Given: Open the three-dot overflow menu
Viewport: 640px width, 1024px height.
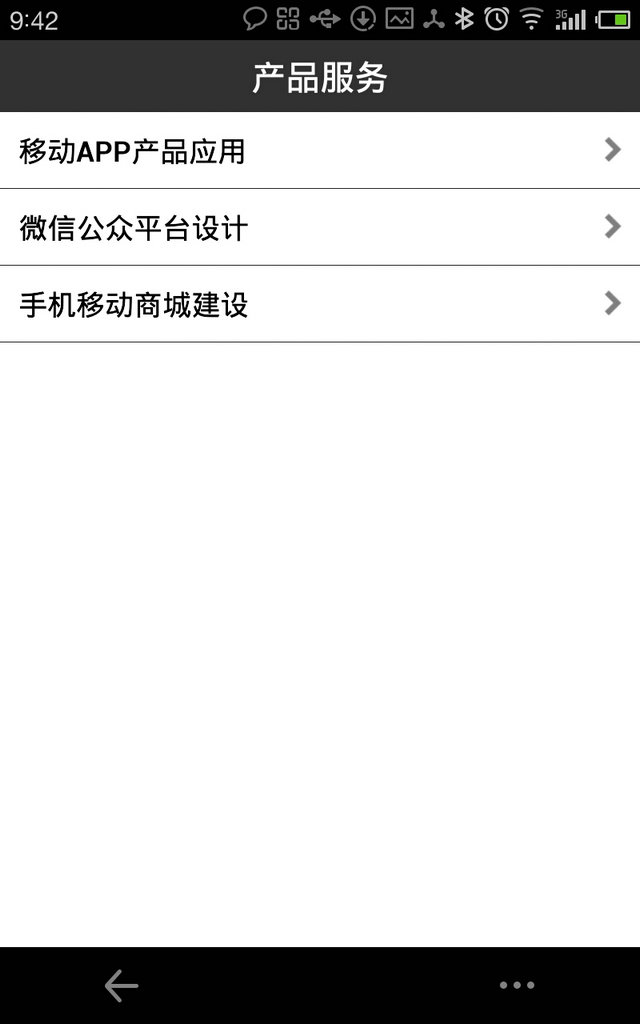Looking at the screenshot, I should (517, 986).
